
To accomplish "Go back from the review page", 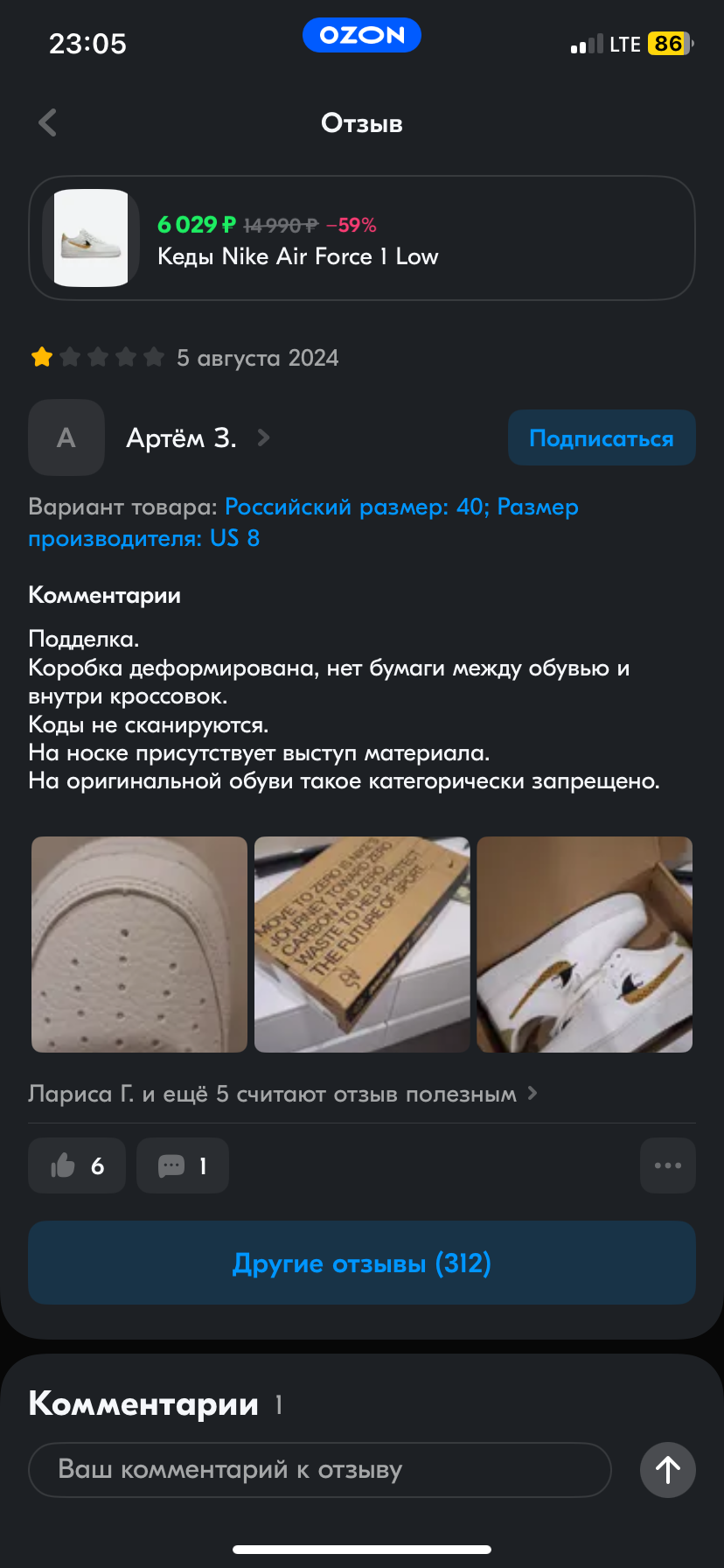I will 48,122.
